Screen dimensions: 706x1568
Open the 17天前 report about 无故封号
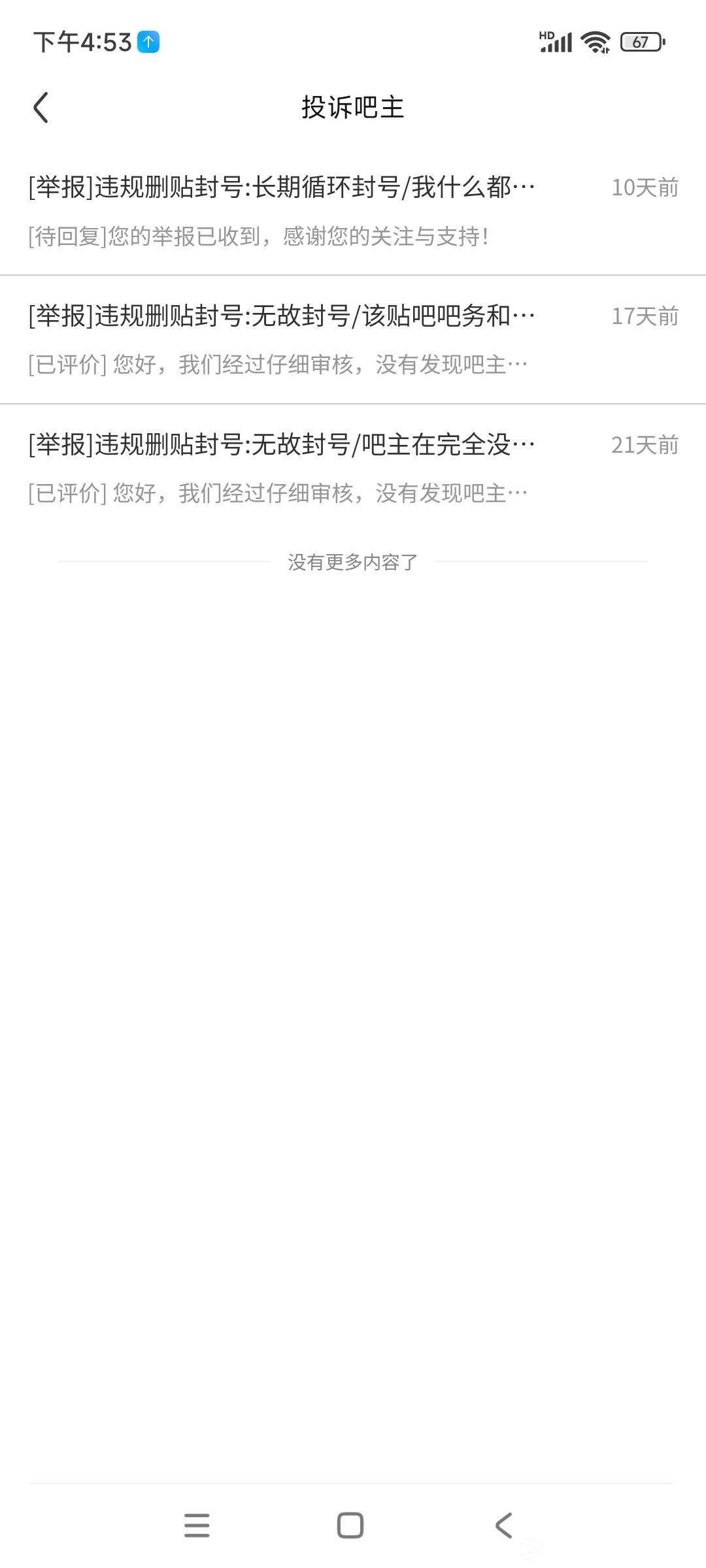tap(353, 339)
